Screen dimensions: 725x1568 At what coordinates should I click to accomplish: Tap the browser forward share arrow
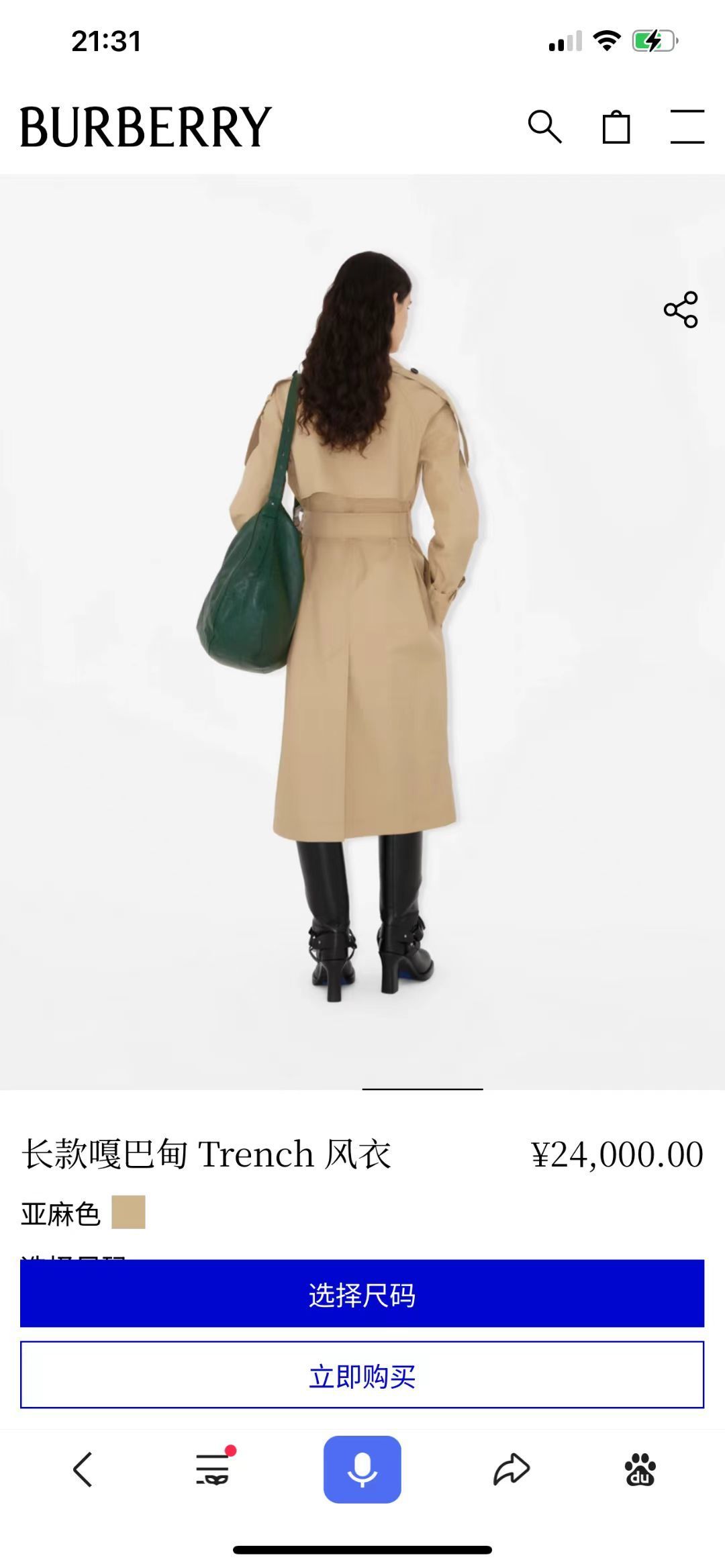pyautogui.click(x=512, y=1469)
